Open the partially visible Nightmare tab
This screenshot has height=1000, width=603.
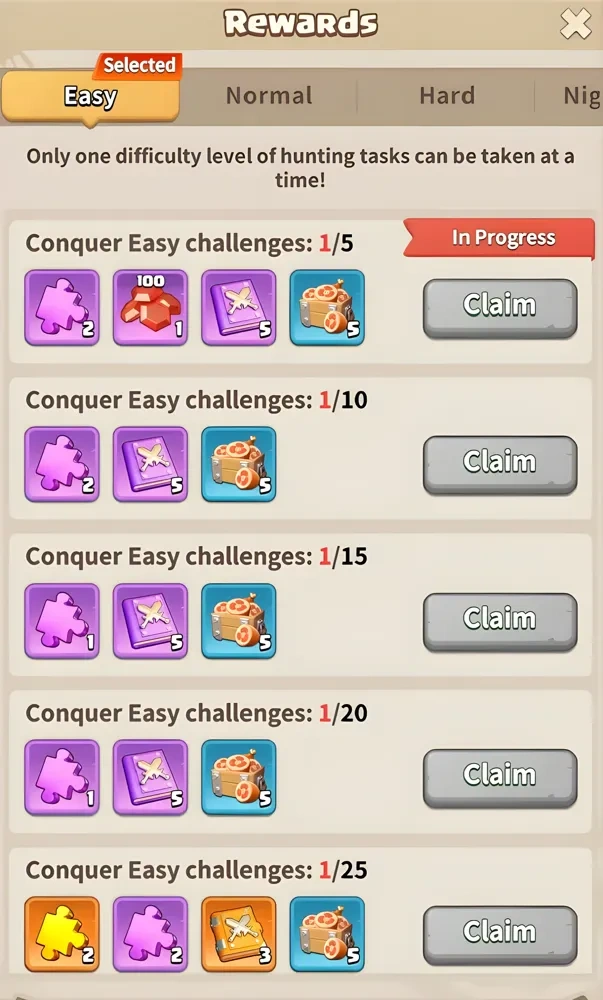point(580,96)
